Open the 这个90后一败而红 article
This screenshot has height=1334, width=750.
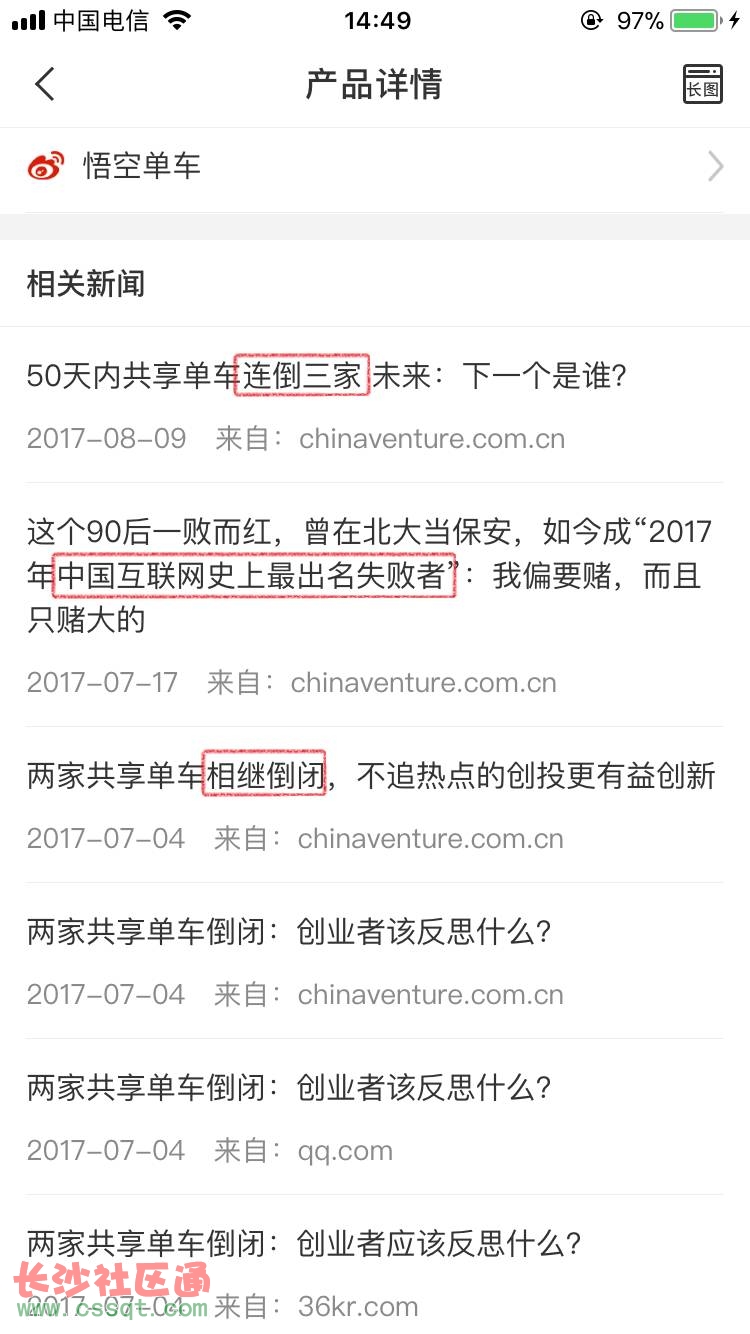375,605
